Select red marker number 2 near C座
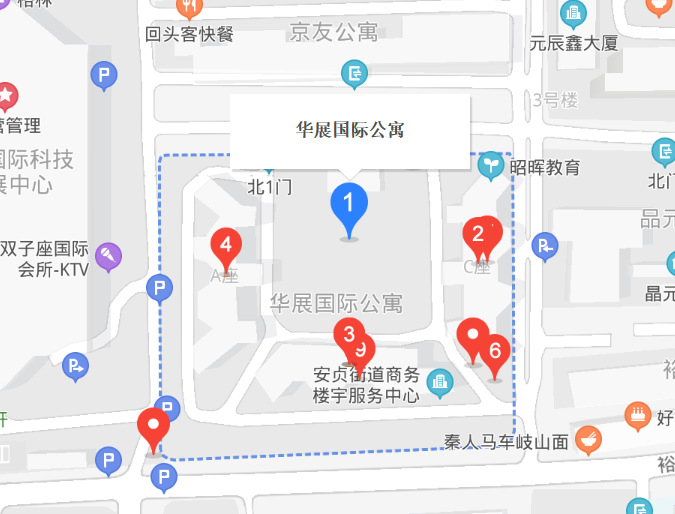This screenshot has width=675, height=514. [477, 235]
